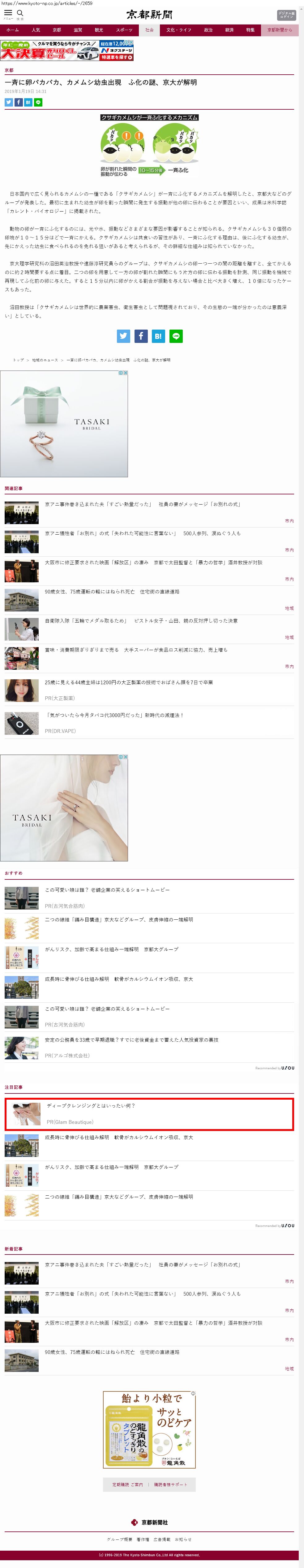Open the ディープクレンジング PR article
The width and height of the screenshot is (304, 1568).
91,1106
